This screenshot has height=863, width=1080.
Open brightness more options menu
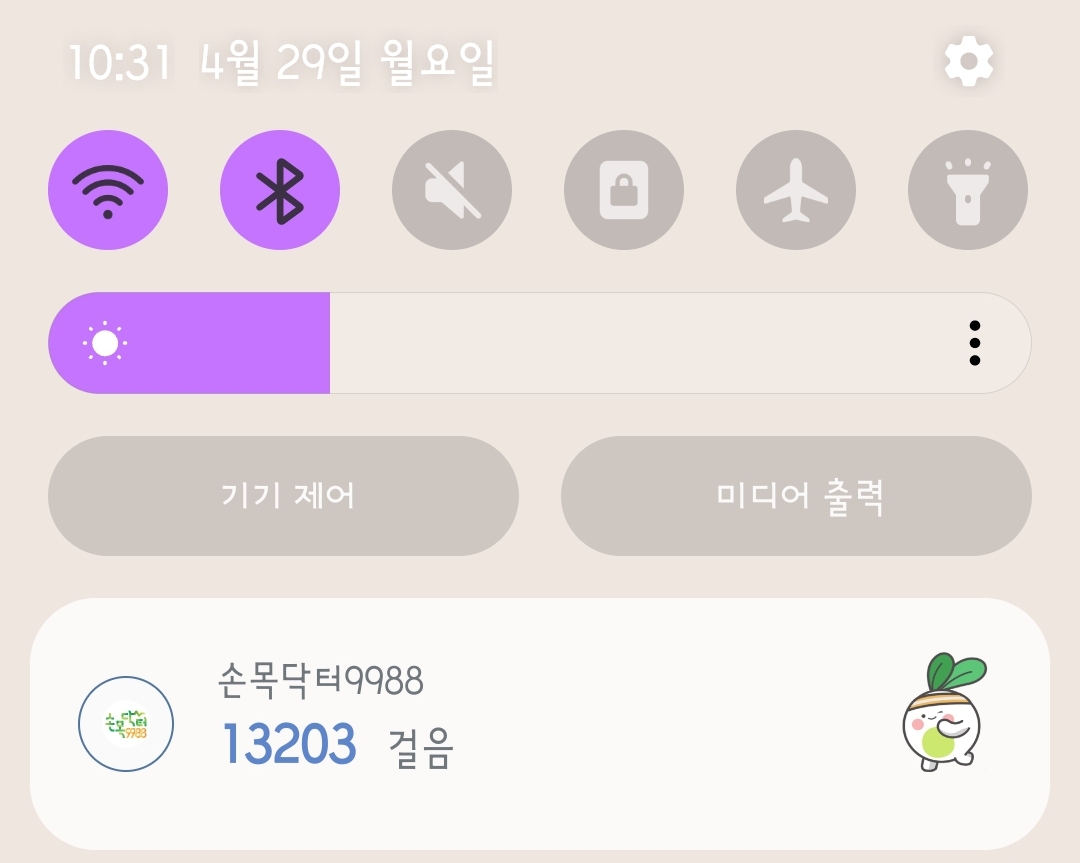coord(975,343)
